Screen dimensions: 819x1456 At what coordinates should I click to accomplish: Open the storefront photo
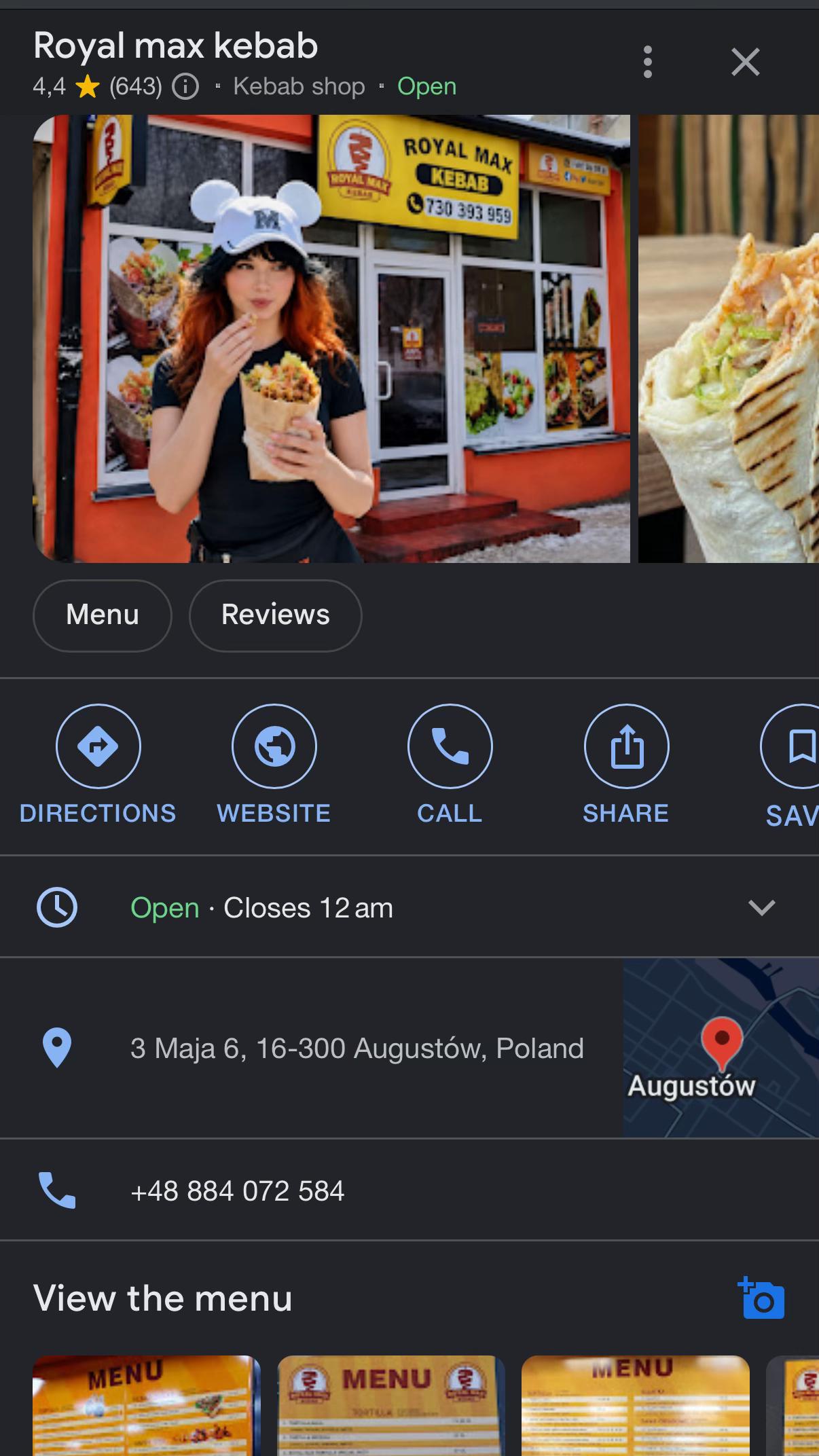331,338
